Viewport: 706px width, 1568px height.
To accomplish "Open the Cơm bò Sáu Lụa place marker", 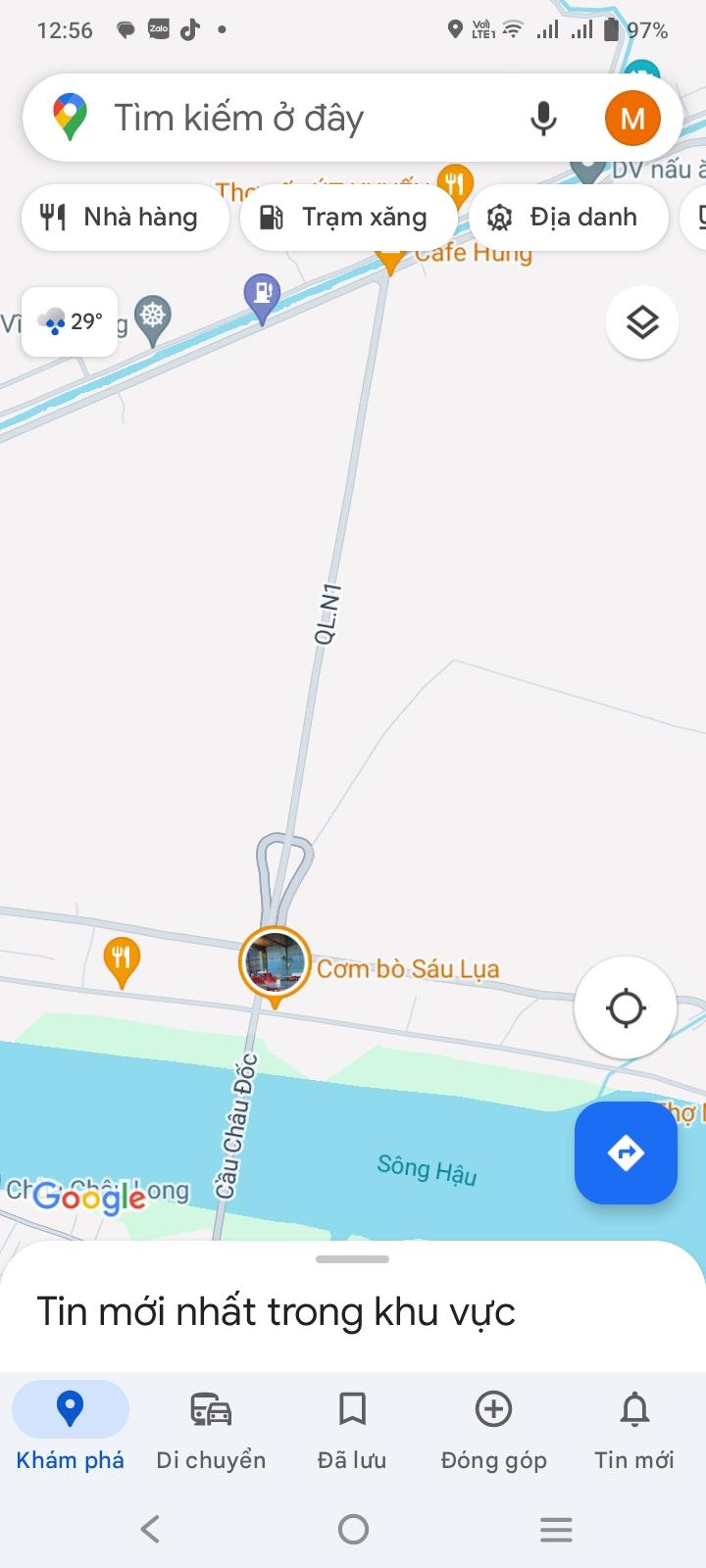I will (276, 963).
